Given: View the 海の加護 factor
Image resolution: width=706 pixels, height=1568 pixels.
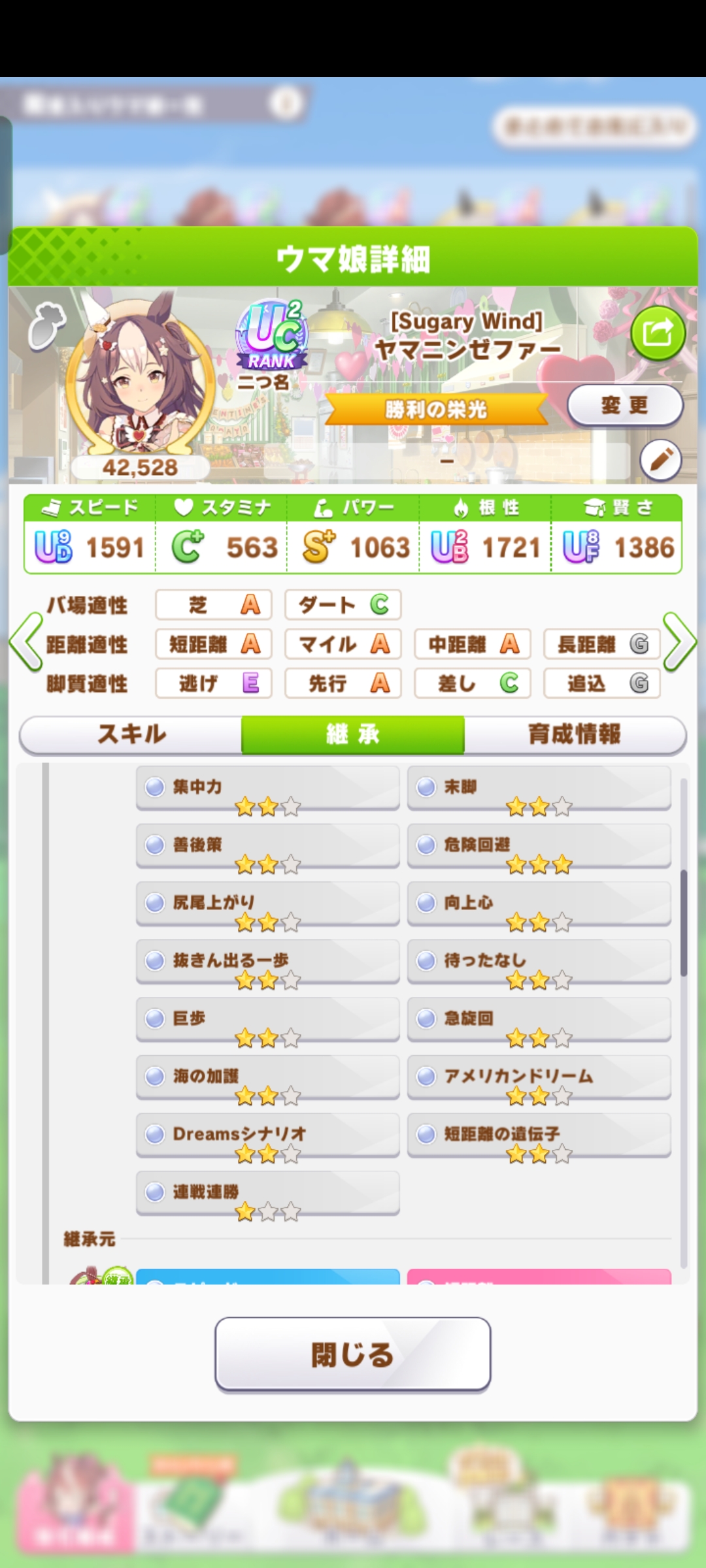Looking at the screenshot, I should (x=267, y=1077).
